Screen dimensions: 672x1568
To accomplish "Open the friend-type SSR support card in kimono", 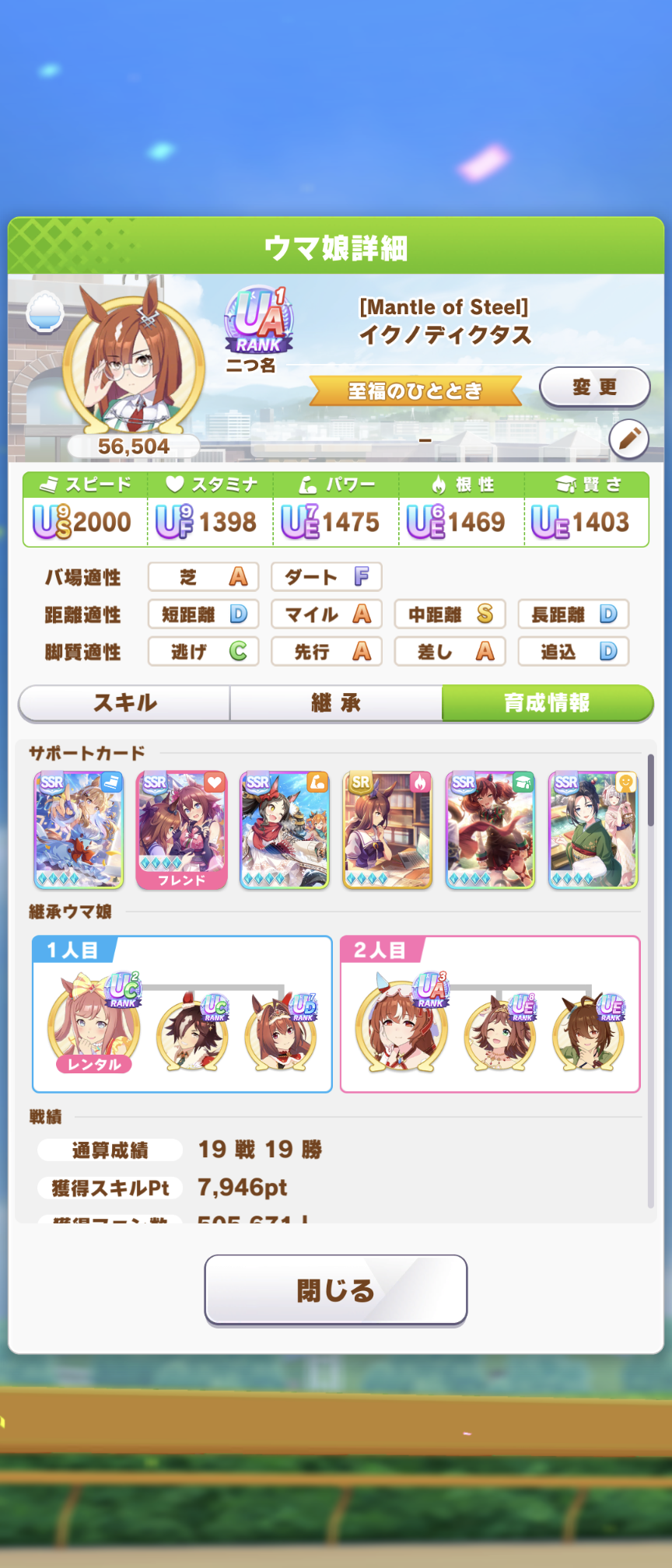I will pos(593,830).
